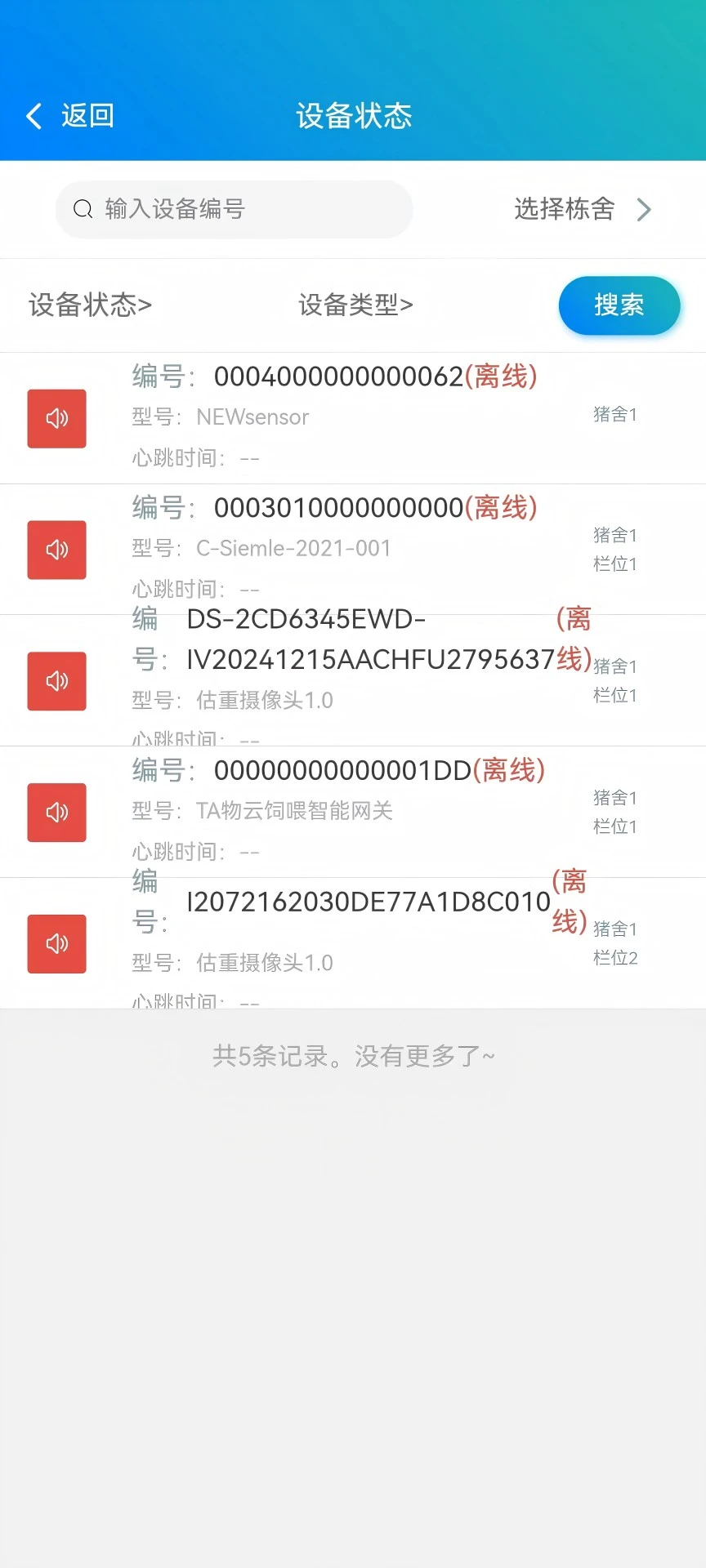This screenshot has height=1568, width=706.
Task: Mute alarm for device 0004000000000062
Action: click(x=56, y=418)
